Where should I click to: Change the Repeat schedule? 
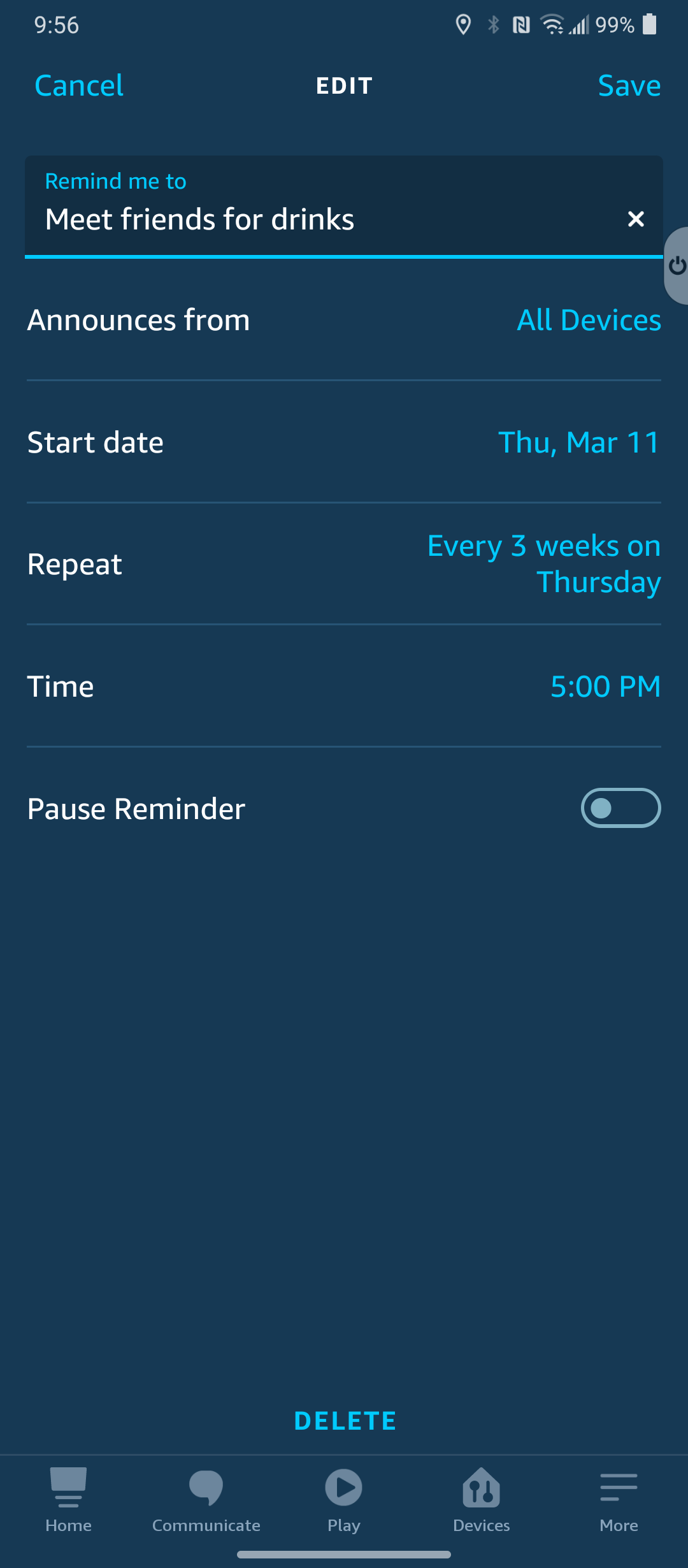pyautogui.click(x=544, y=563)
